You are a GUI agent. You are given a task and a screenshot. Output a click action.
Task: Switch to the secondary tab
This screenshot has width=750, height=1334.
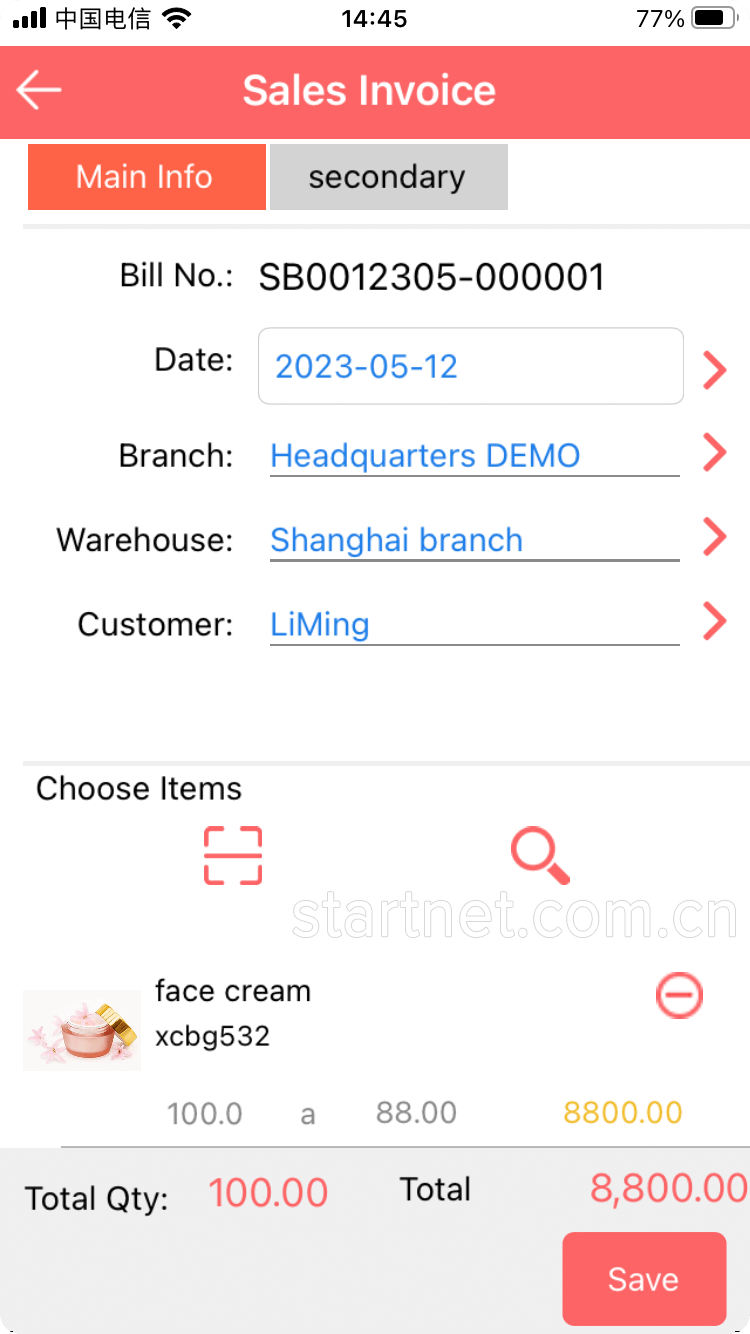tap(388, 177)
